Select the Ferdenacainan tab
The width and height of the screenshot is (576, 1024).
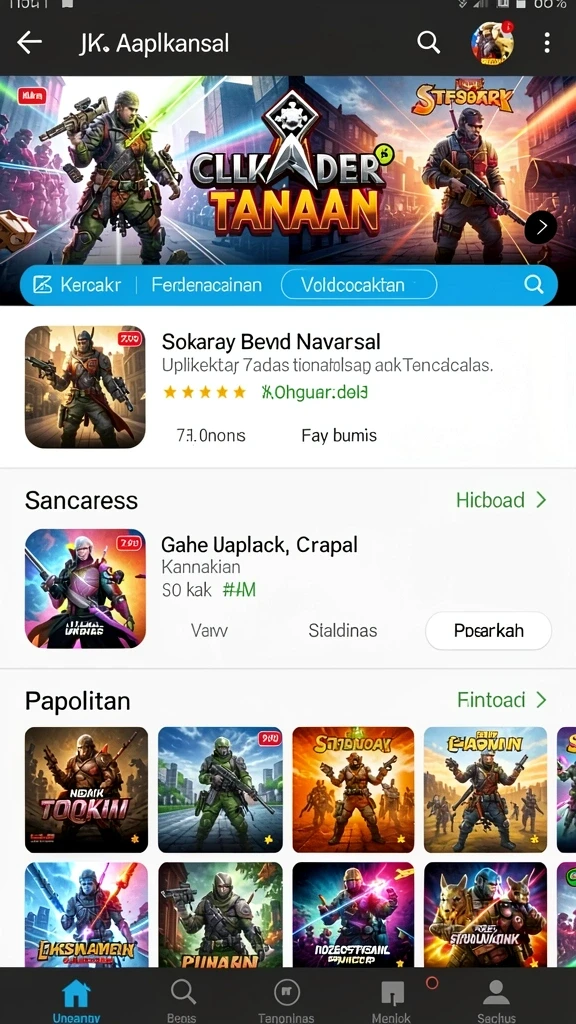coord(206,285)
